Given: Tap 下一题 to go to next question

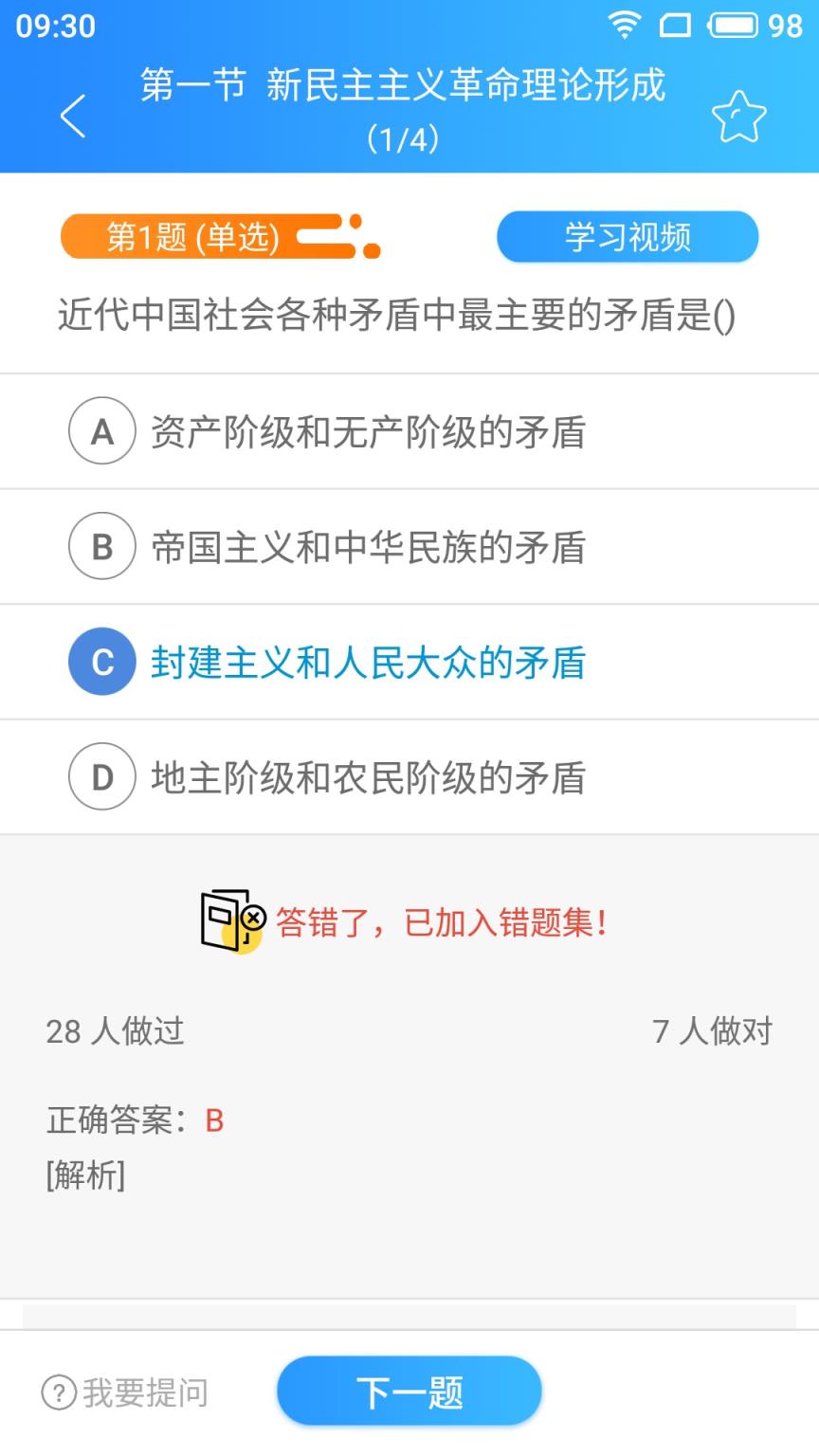Looking at the screenshot, I should (x=409, y=1390).
